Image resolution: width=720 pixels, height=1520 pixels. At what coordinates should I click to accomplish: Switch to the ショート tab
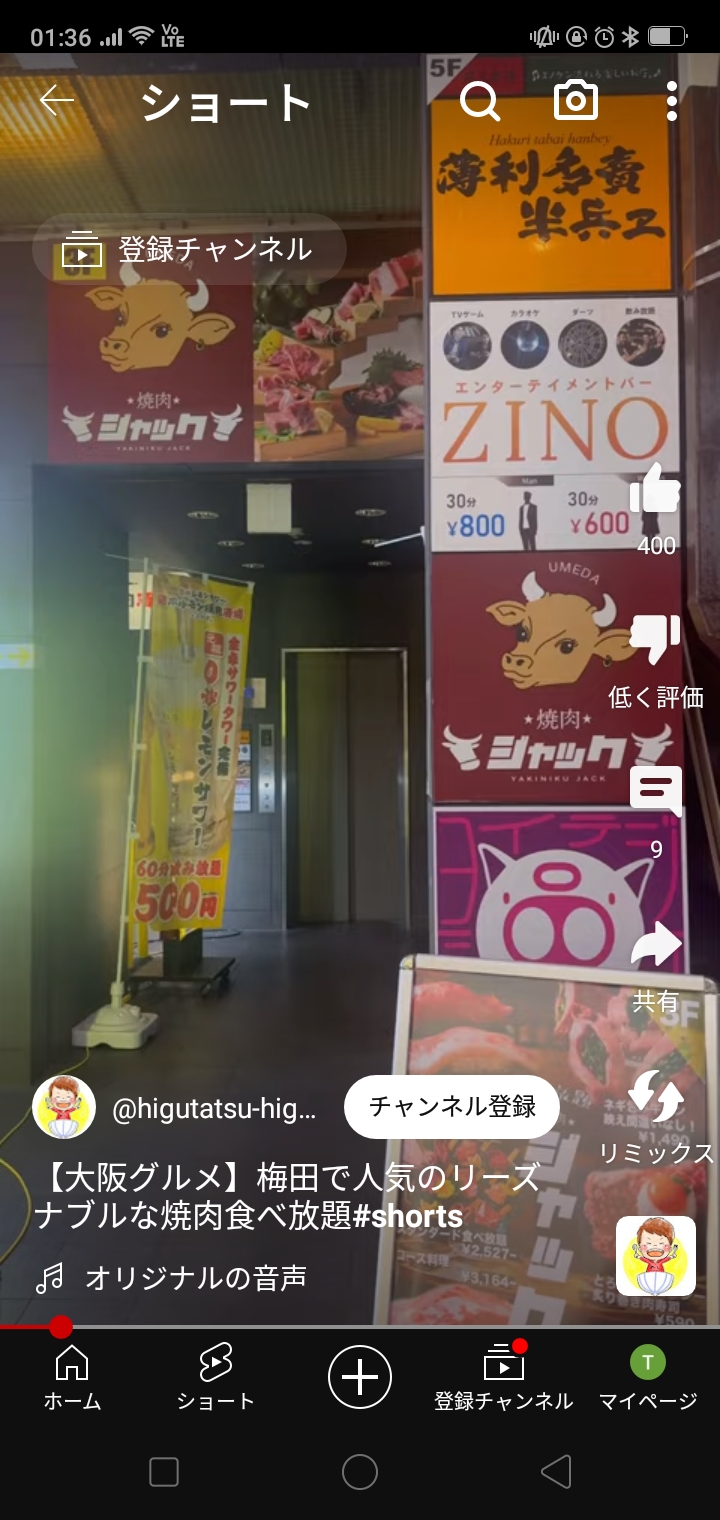(215, 1377)
